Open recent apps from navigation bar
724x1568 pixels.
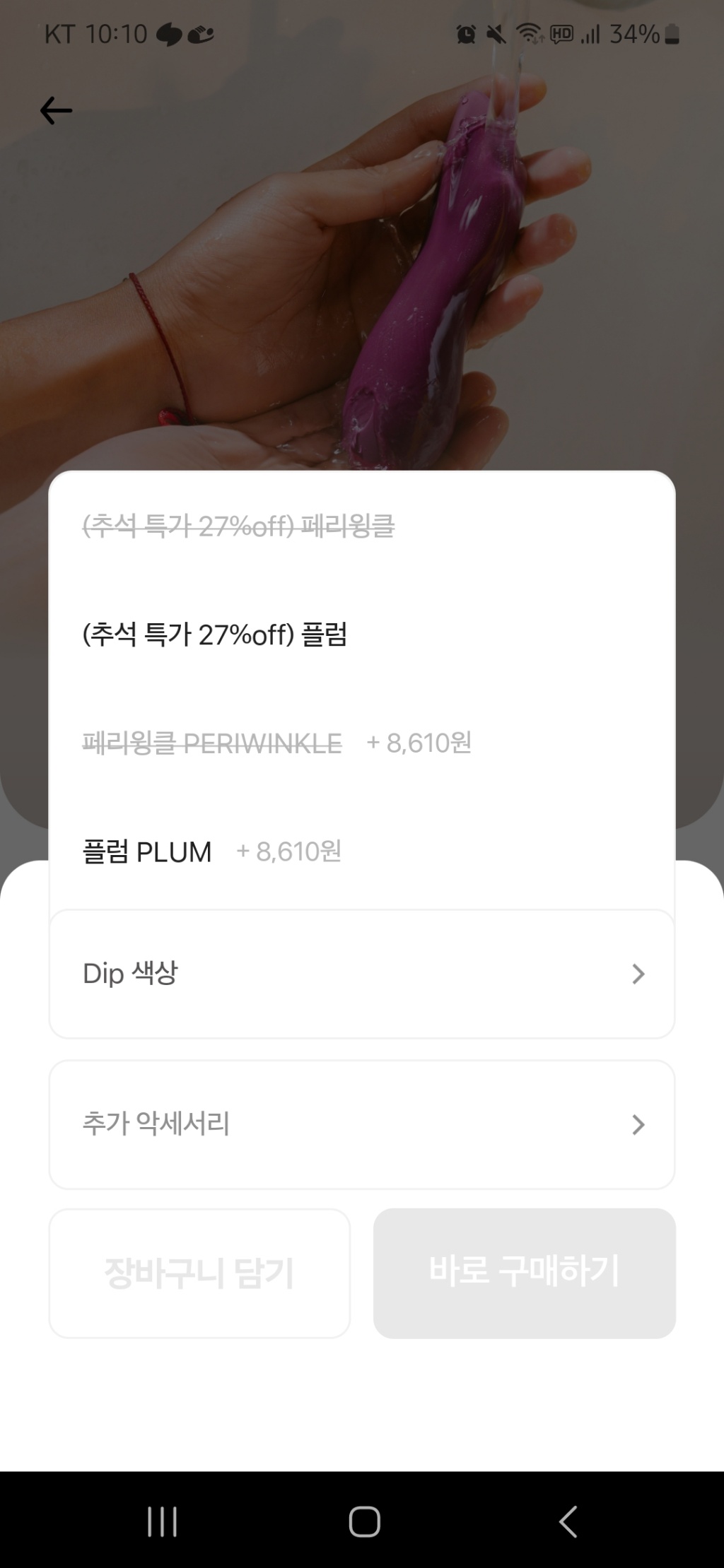(162, 1521)
